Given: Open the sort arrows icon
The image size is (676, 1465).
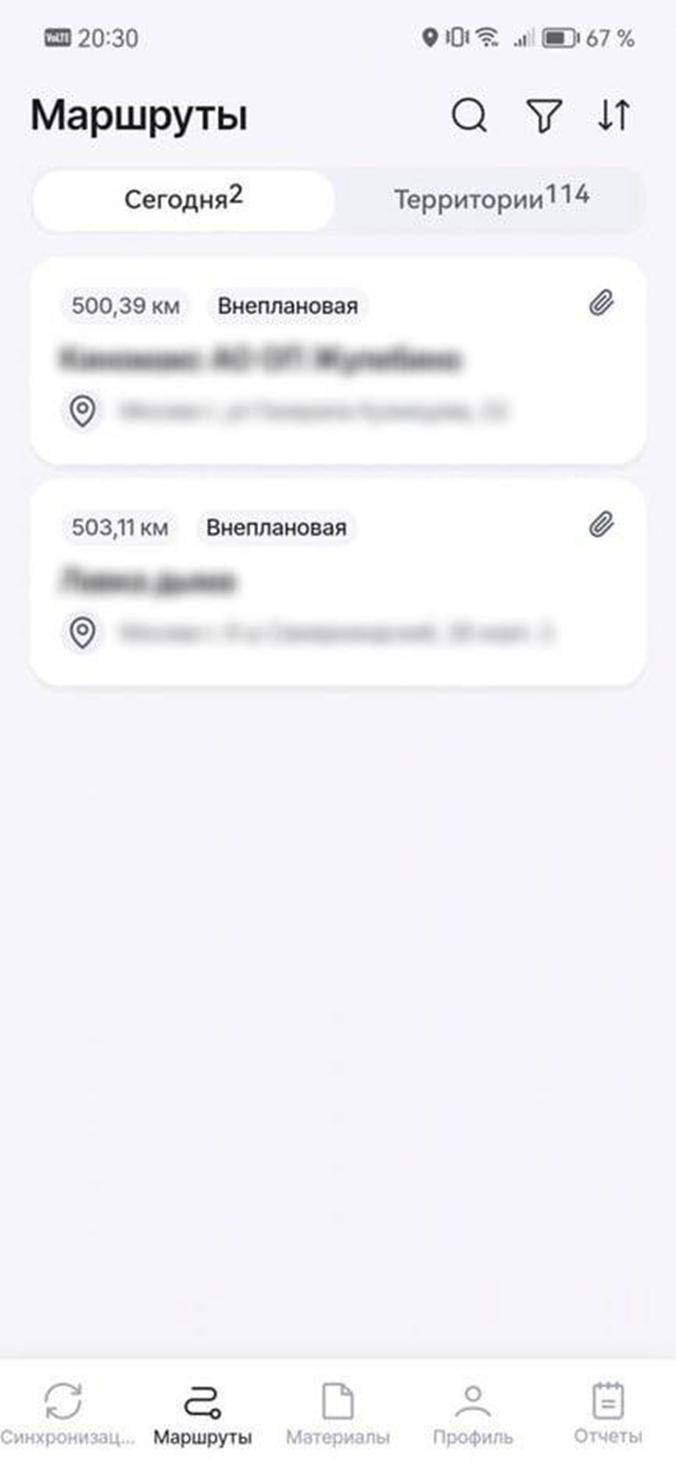Looking at the screenshot, I should pyautogui.click(x=614, y=116).
